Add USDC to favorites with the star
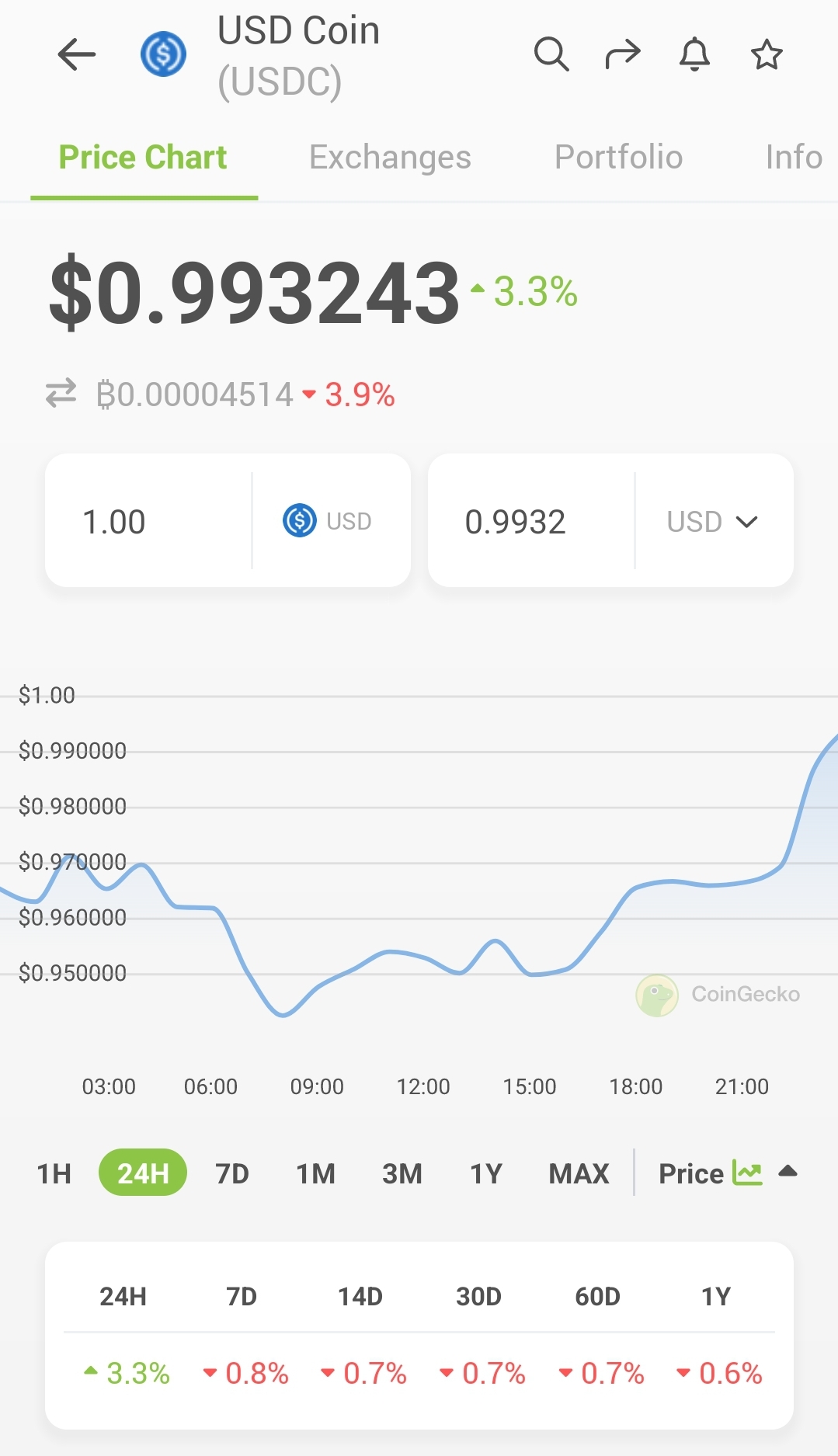The image size is (838, 1456). point(767,54)
